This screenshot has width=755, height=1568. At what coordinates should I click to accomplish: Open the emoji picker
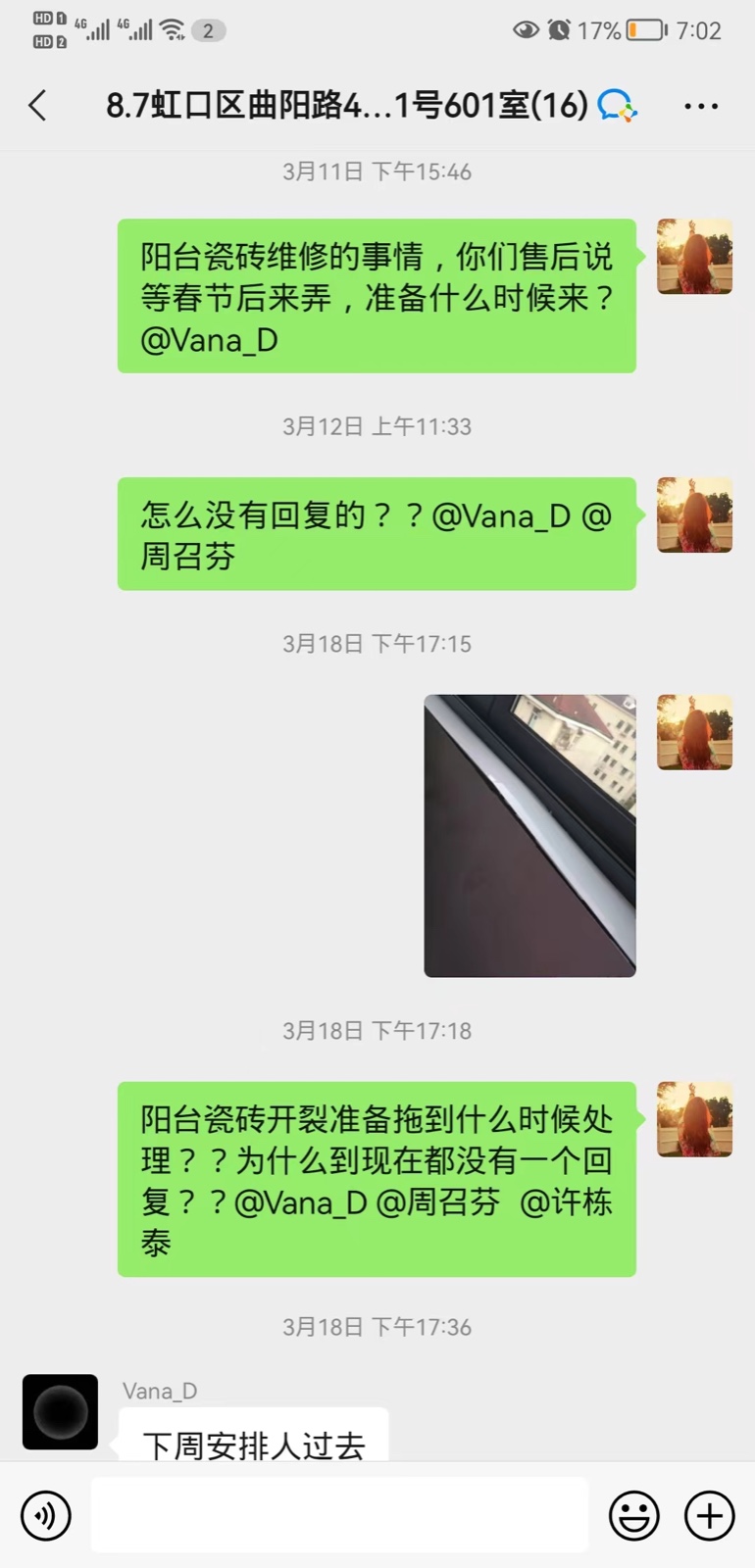coord(633,1515)
